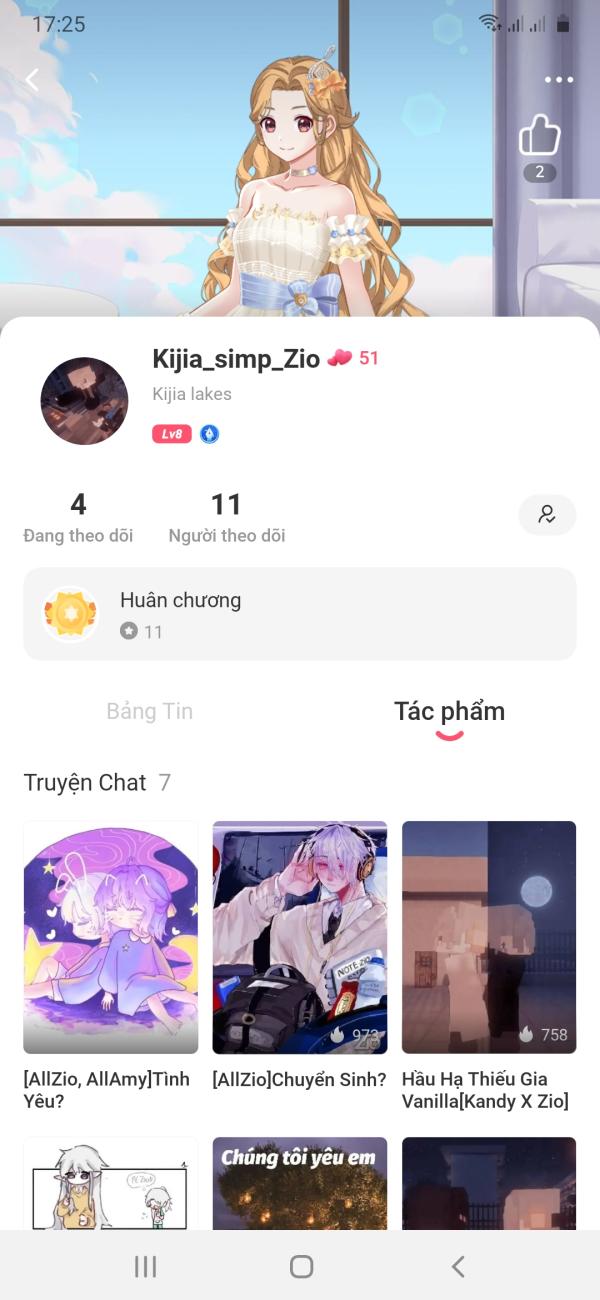Select the Tác phẩm tab
Screen dimensions: 600x1300
[x=449, y=711]
